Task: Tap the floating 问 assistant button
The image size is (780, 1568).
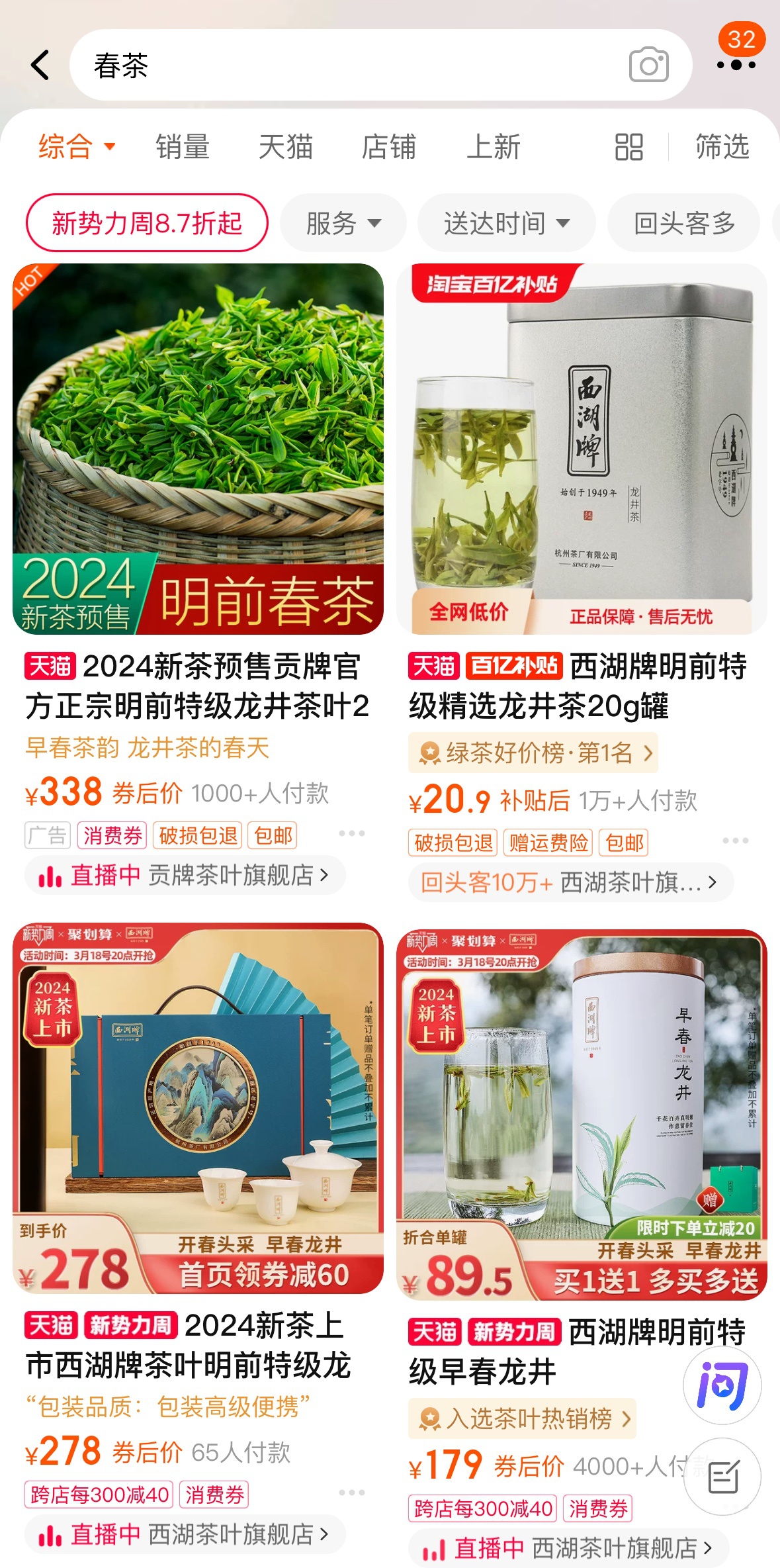Action: pyautogui.click(x=722, y=1384)
